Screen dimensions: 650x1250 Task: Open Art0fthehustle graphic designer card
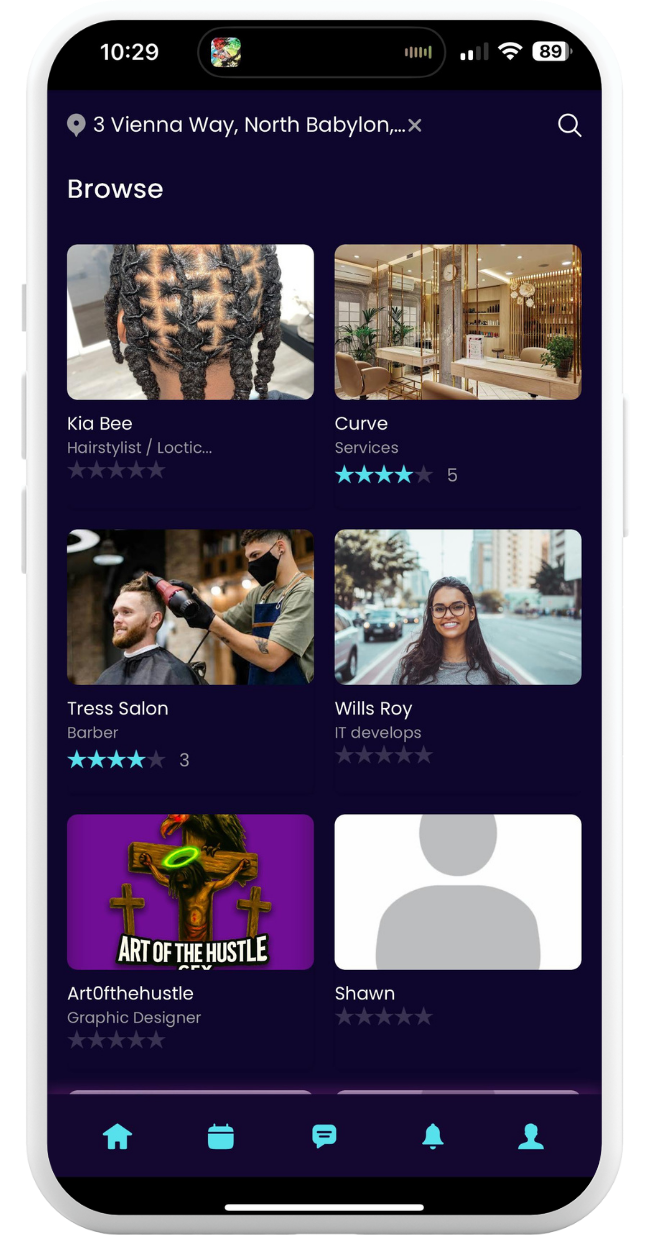click(x=190, y=892)
